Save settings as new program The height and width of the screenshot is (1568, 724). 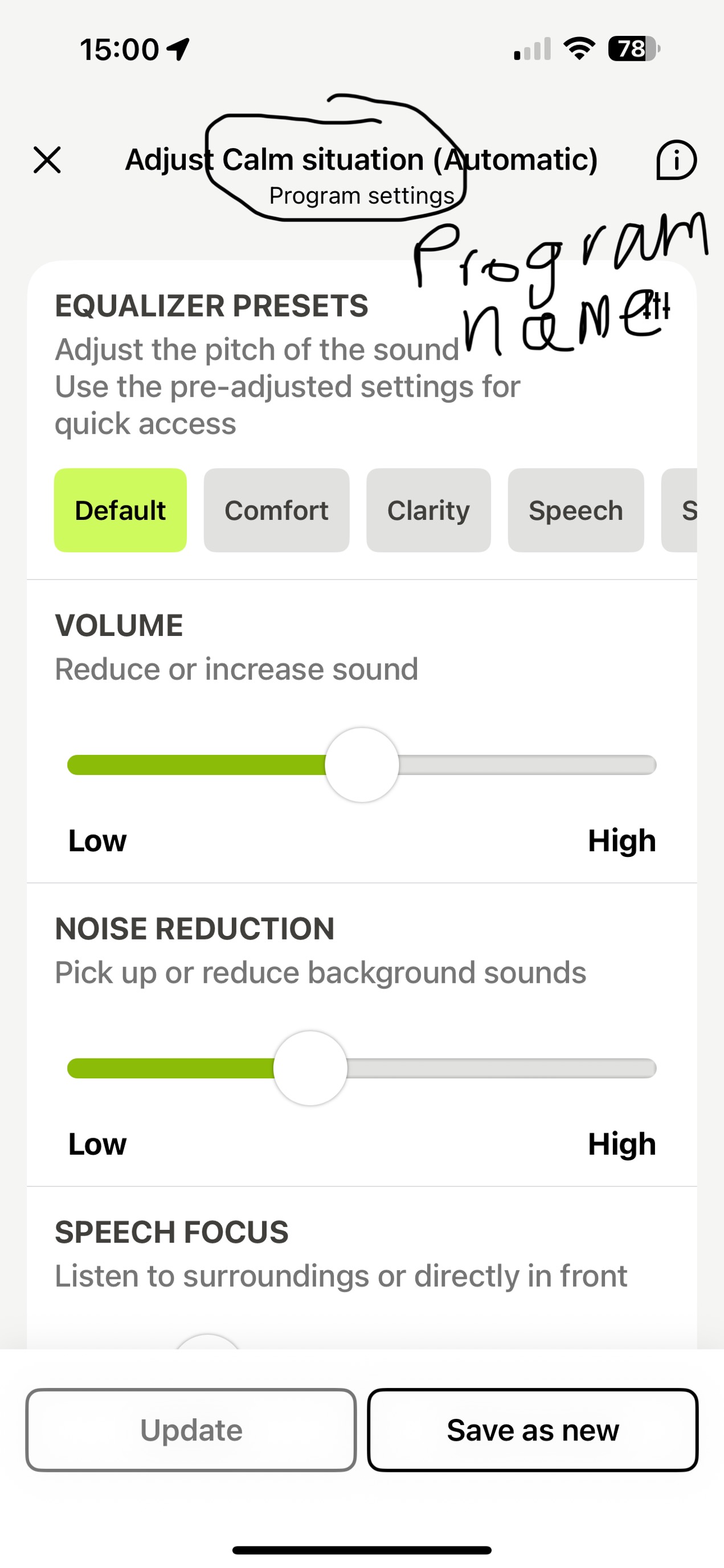533,1430
